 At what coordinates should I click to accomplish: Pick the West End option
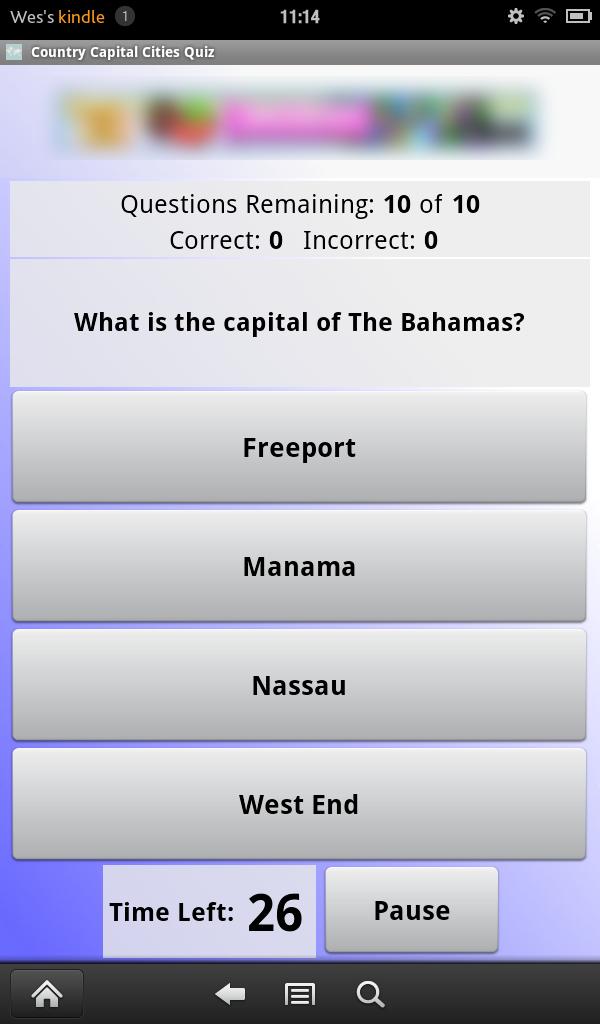click(x=299, y=804)
